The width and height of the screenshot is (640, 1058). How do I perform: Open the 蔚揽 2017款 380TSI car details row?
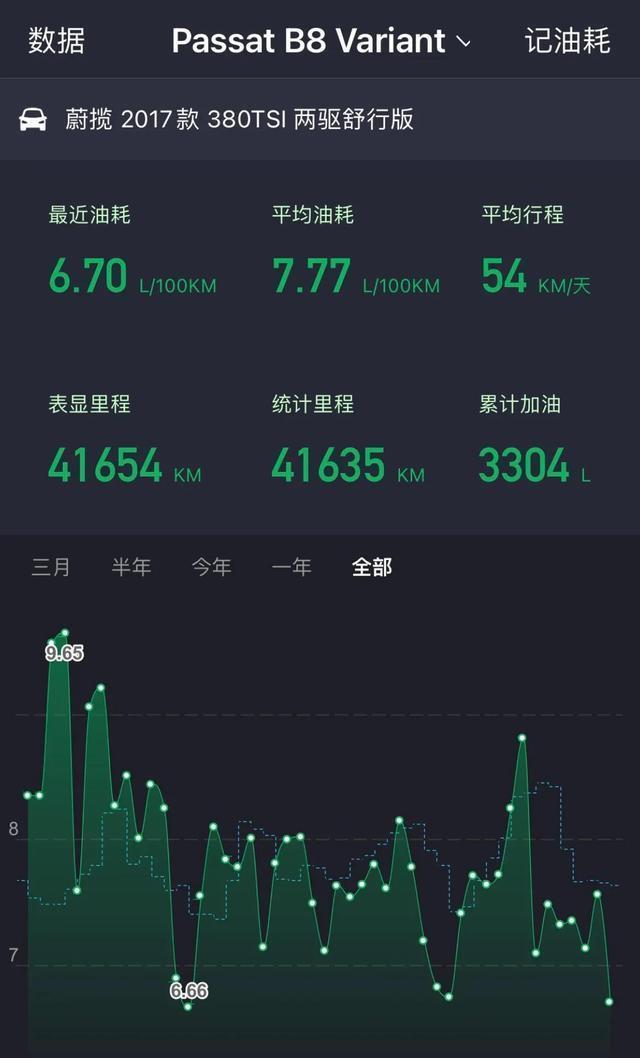[320, 119]
